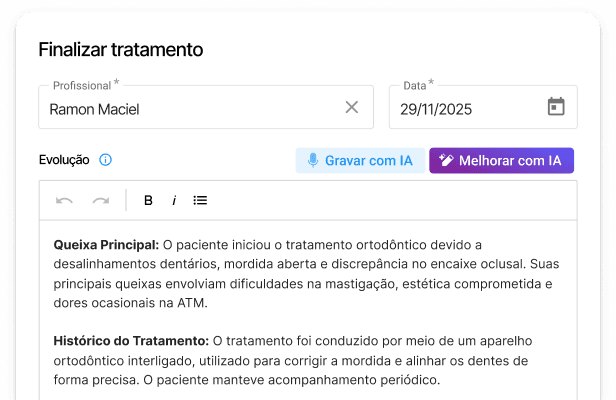Undo the last edit in the editor
616x400 pixels.
click(x=64, y=200)
